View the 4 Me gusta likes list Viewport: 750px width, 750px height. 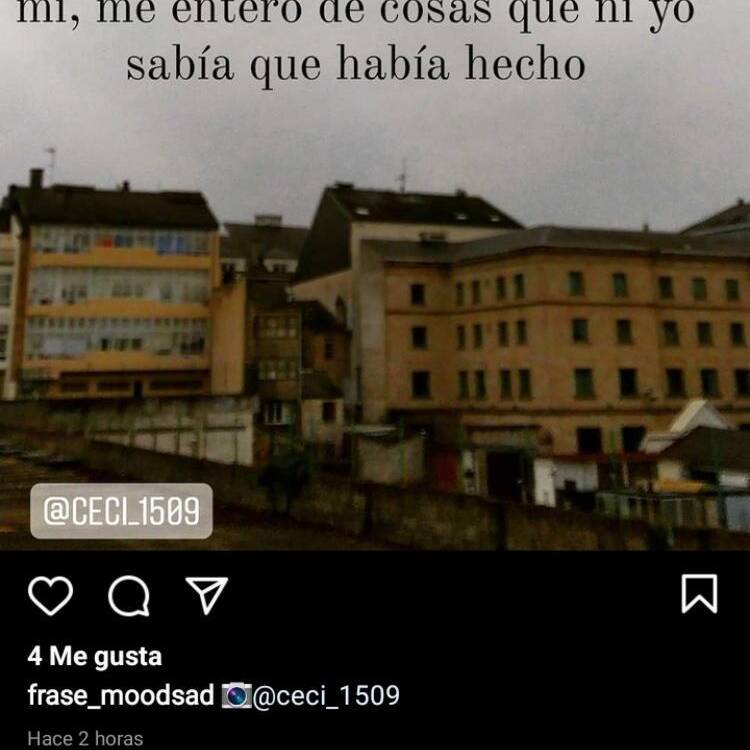[x=94, y=657]
